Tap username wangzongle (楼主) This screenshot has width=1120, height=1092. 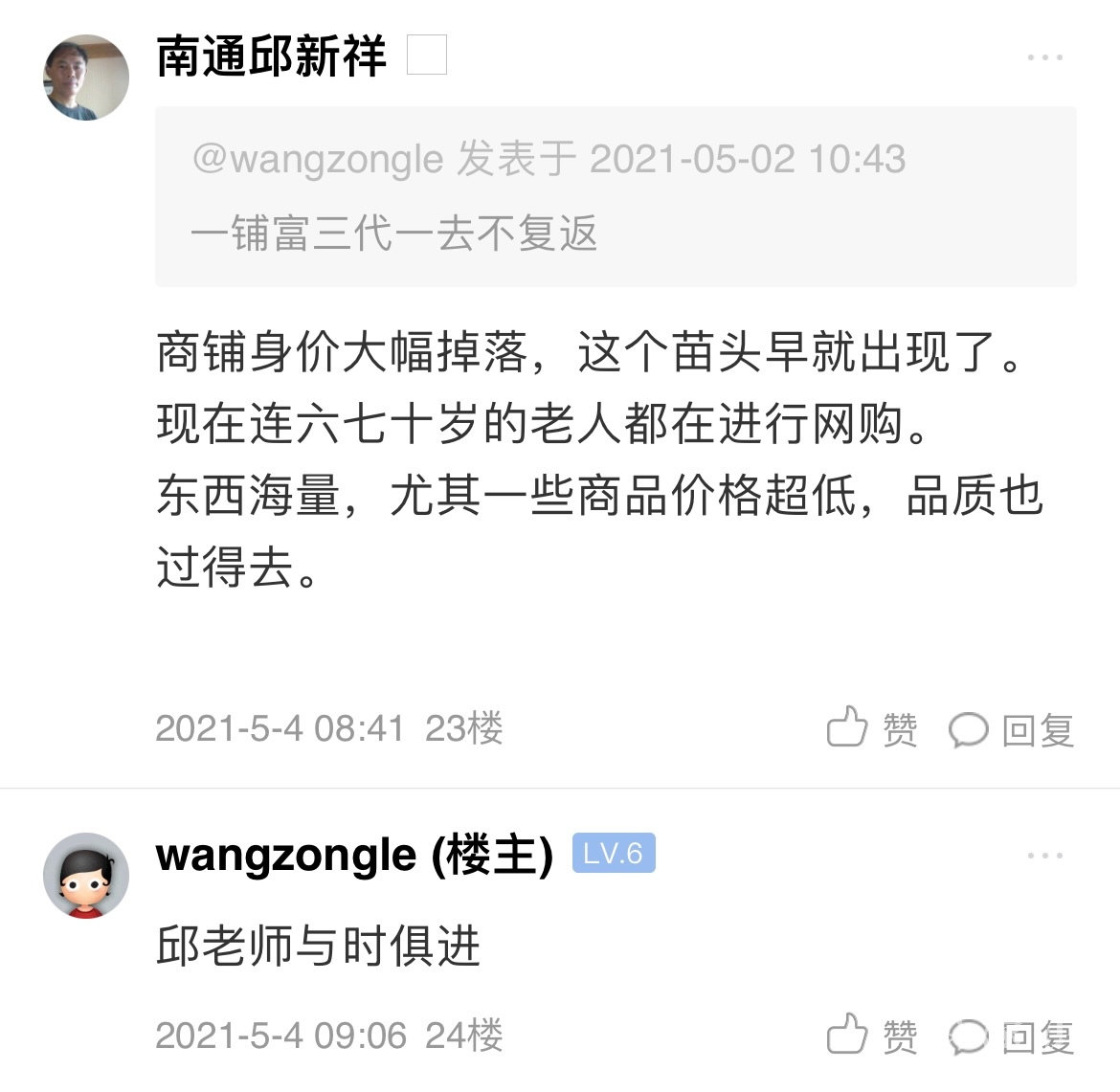pyautogui.click(x=354, y=855)
